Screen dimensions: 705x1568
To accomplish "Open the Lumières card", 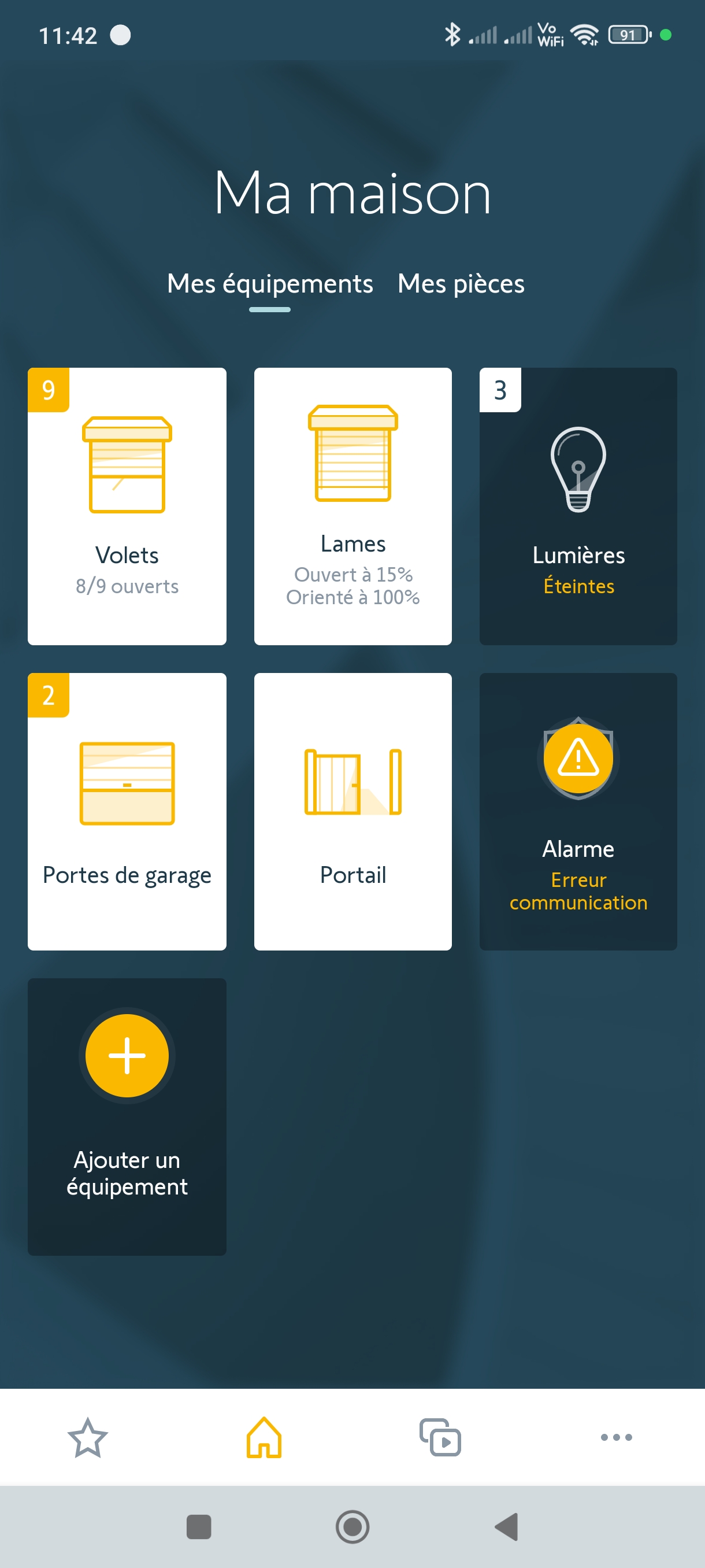I will point(578,506).
